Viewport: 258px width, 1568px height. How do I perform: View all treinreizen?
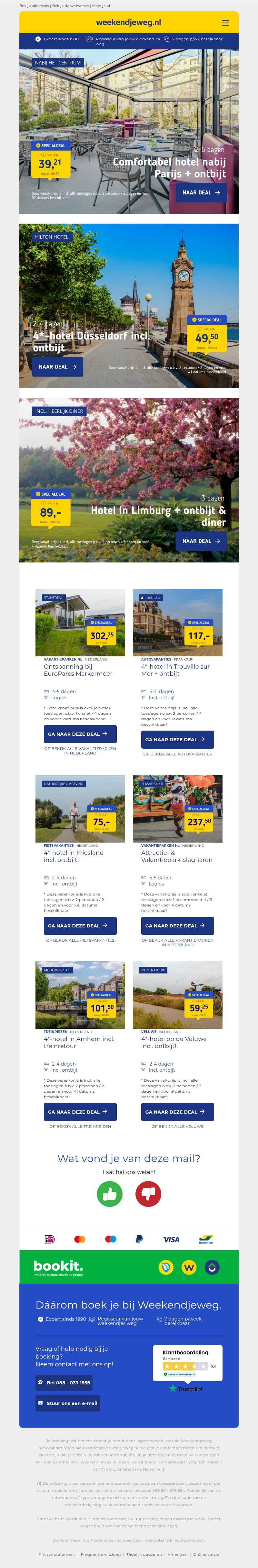80,1126
